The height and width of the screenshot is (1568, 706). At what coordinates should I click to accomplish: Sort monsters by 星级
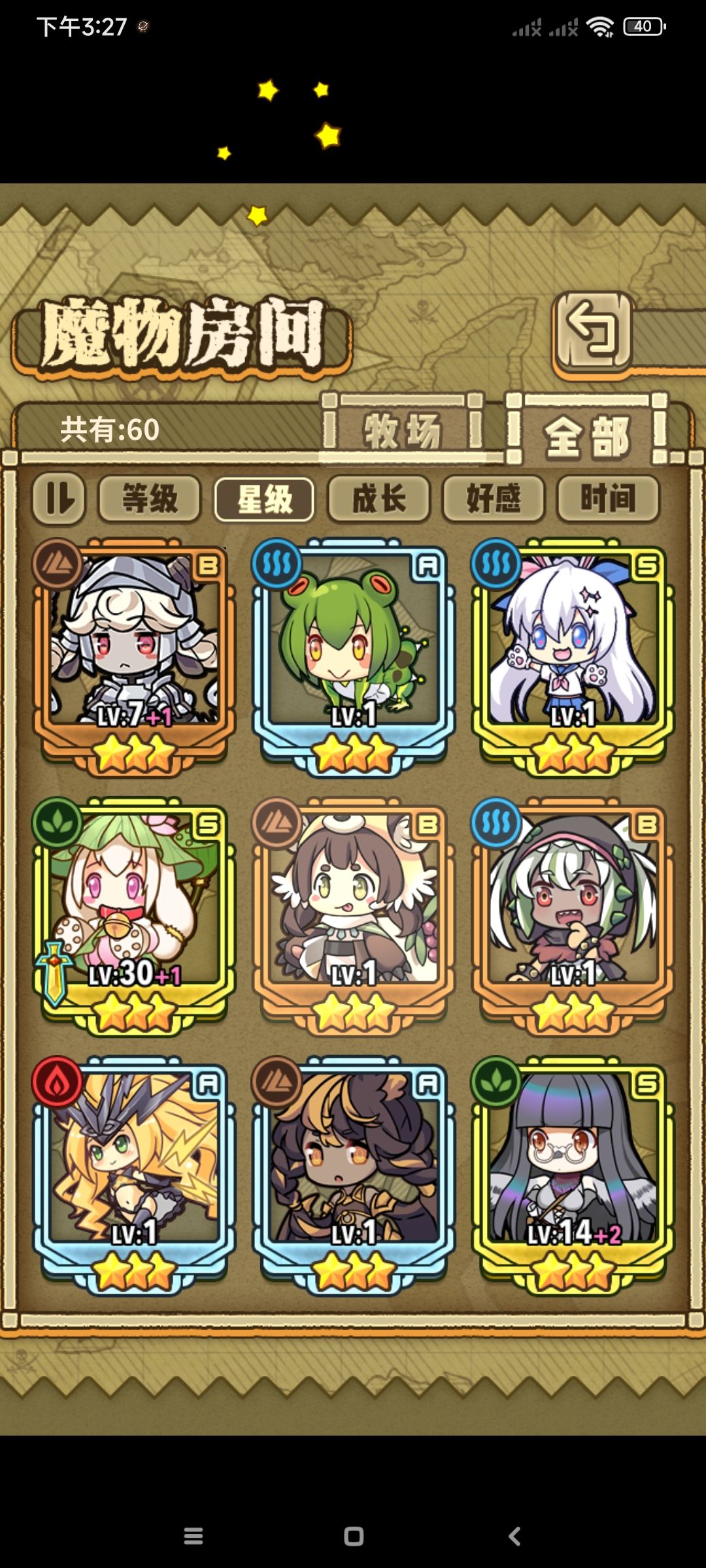pos(264,500)
